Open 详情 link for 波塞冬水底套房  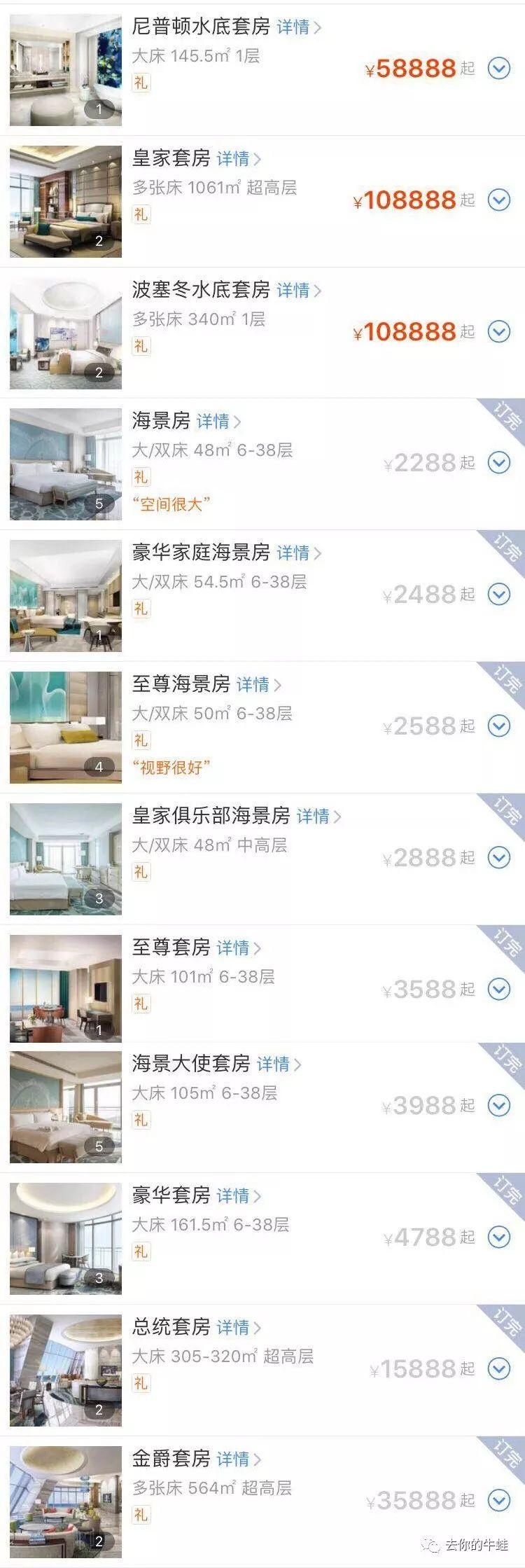(298, 291)
